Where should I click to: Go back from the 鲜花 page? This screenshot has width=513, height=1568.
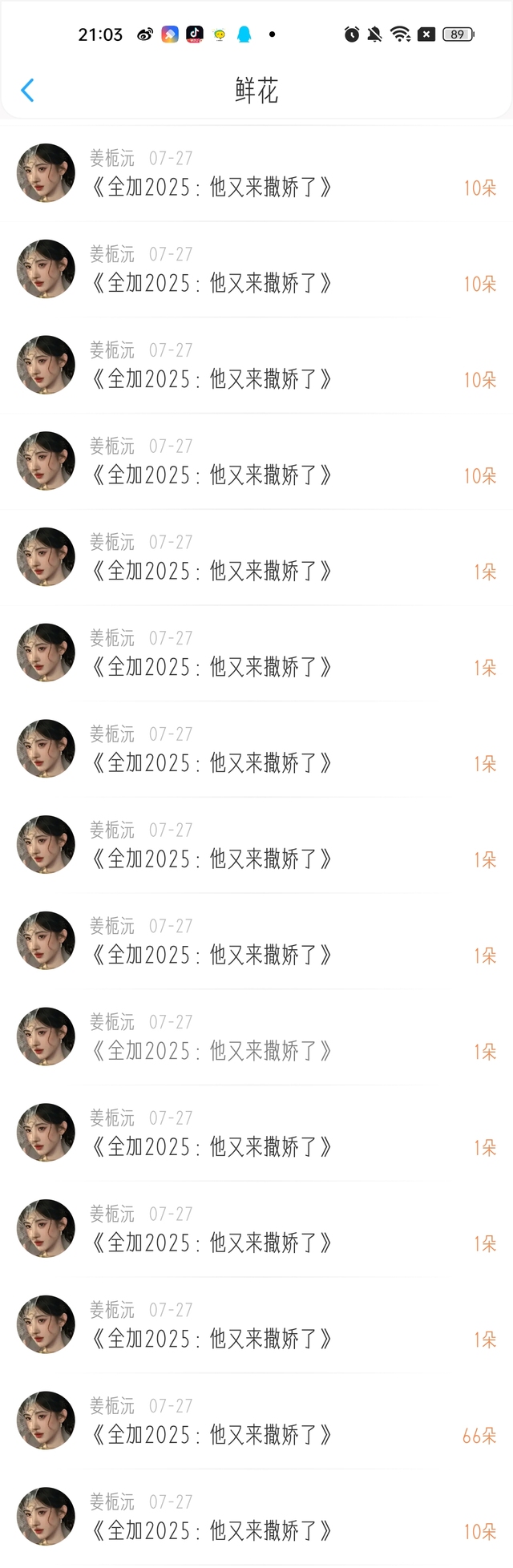pos(27,91)
